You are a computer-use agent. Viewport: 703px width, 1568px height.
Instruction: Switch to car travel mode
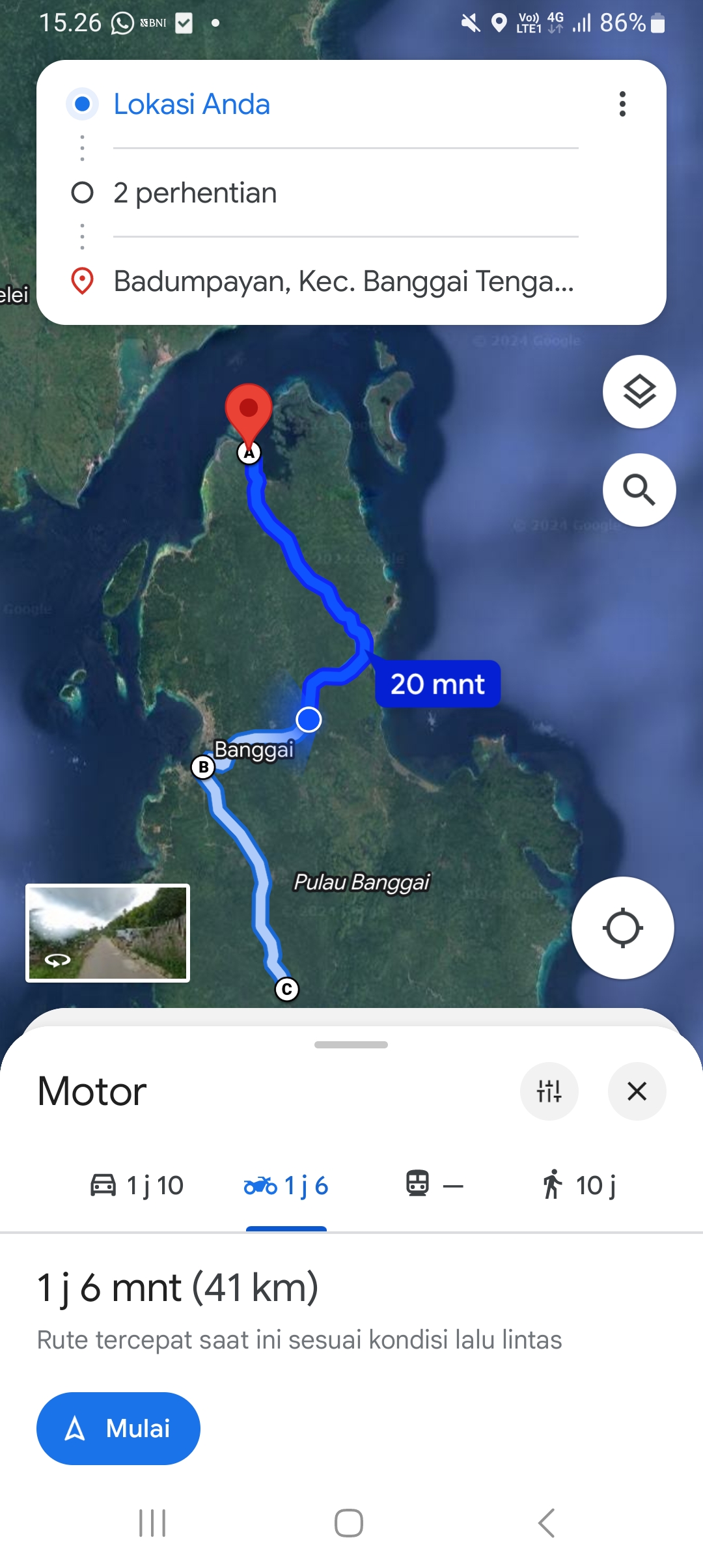tap(137, 1185)
